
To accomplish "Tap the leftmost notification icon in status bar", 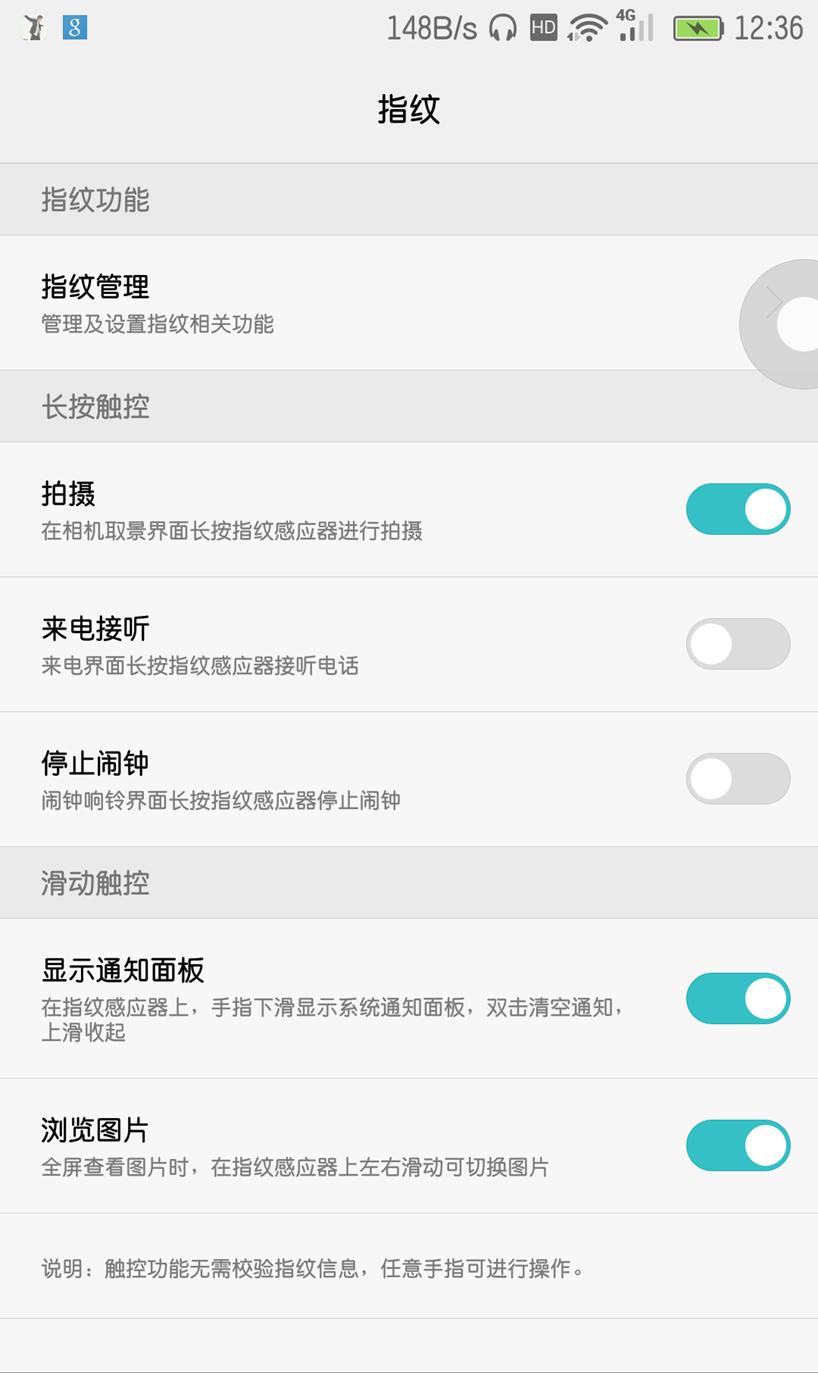I will click(x=31, y=27).
